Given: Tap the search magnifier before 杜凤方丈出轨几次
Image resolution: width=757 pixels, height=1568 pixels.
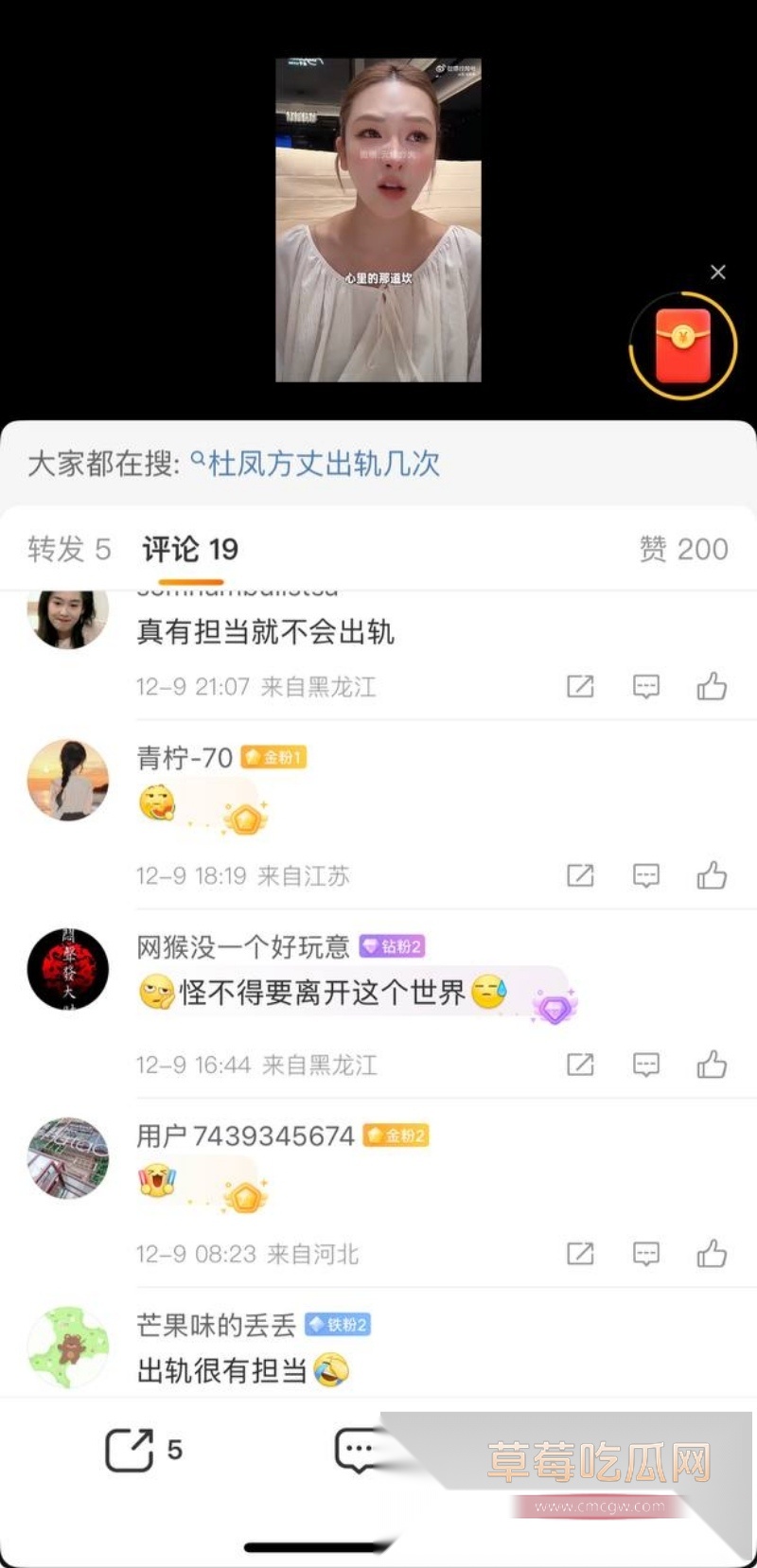Looking at the screenshot, I should (200, 465).
